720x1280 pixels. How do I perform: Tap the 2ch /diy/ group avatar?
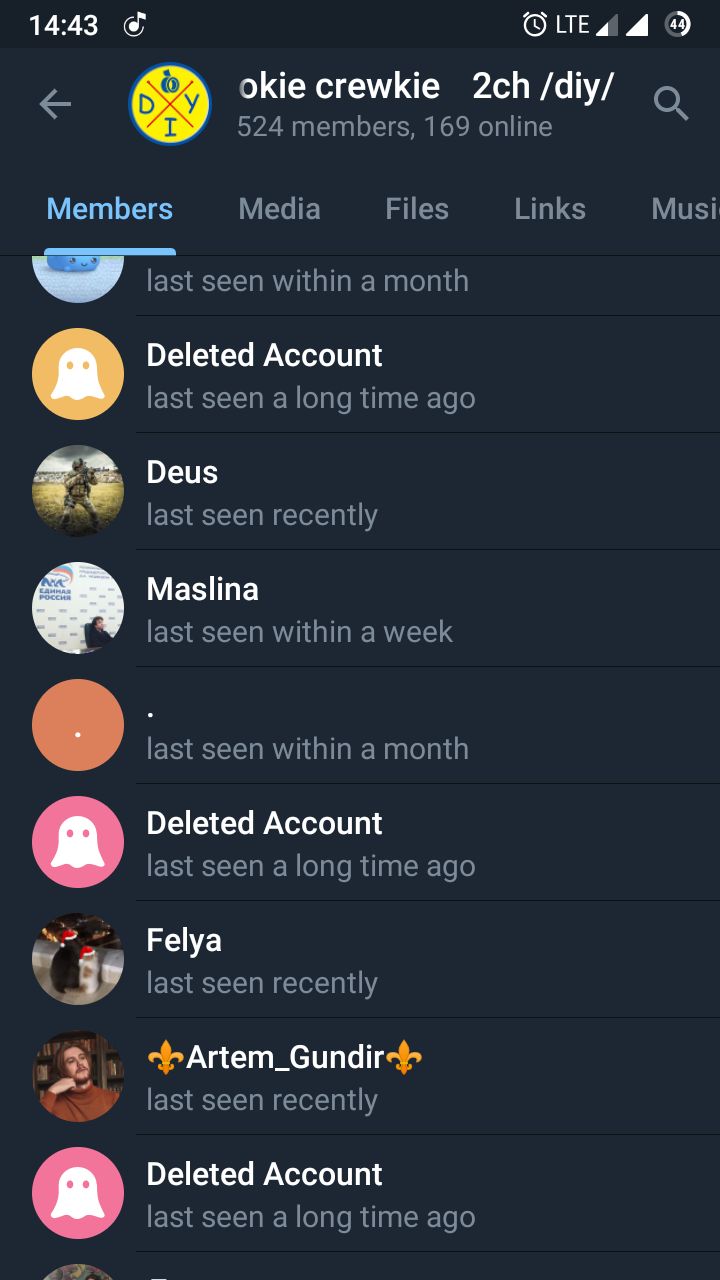pos(170,104)
